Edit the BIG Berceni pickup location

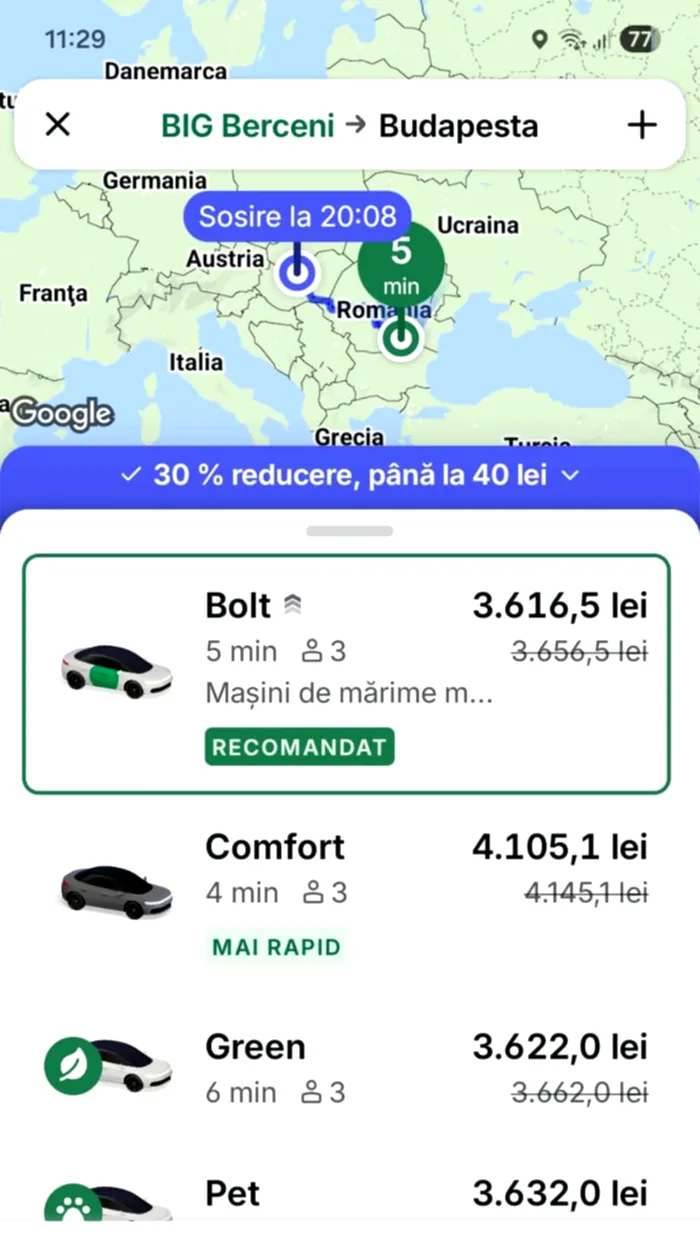tap(247, 126)
